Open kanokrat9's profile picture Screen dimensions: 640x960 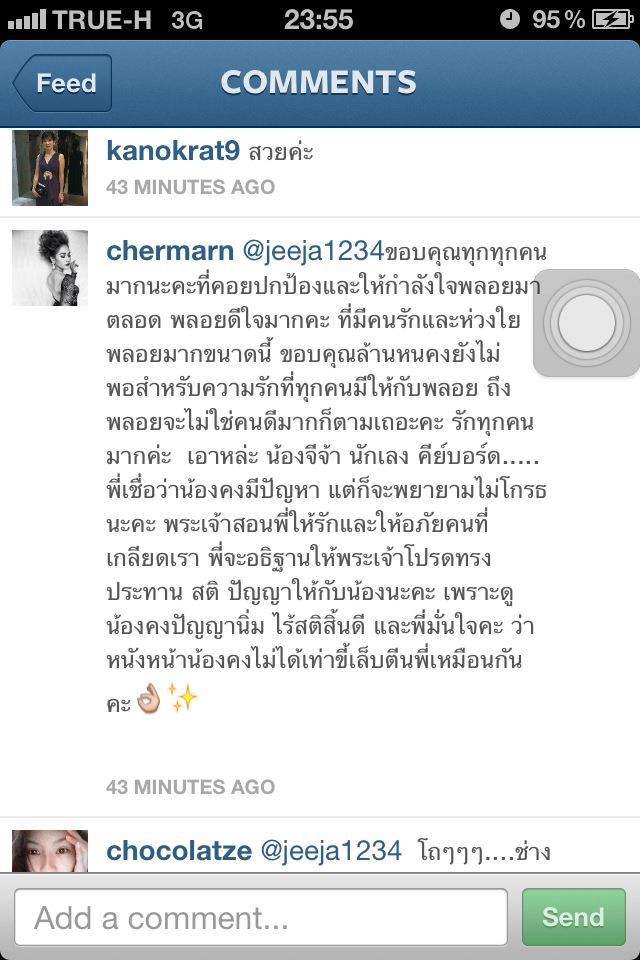[50, 167]
